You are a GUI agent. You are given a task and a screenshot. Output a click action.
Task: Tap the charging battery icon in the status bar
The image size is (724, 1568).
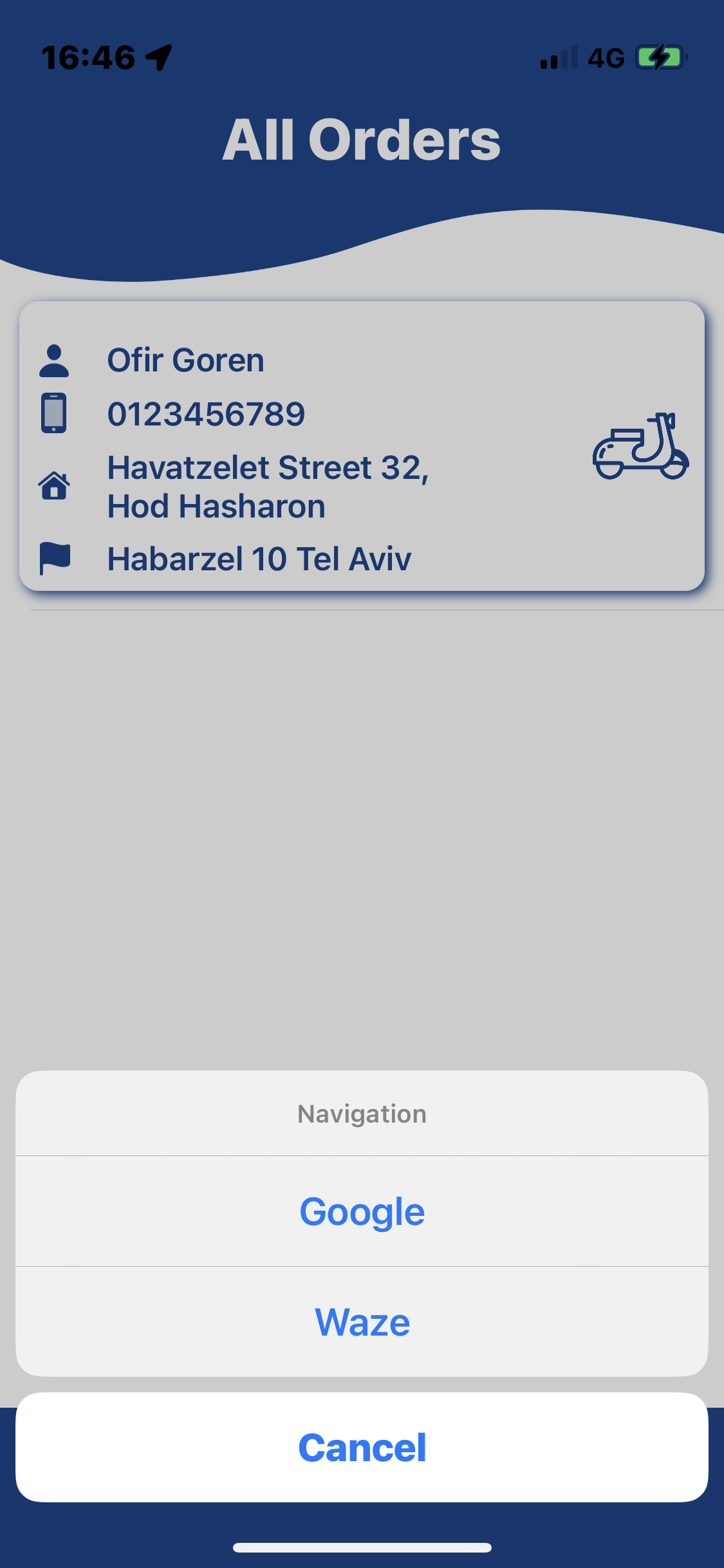click(658, 57)
